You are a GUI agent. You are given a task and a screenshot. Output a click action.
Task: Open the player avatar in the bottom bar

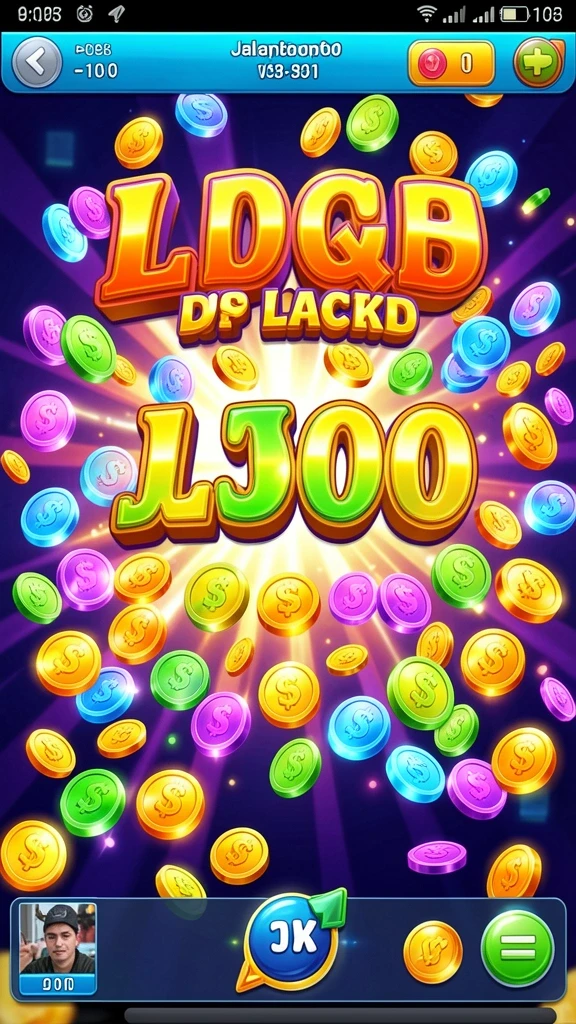[x=57, y=948]
